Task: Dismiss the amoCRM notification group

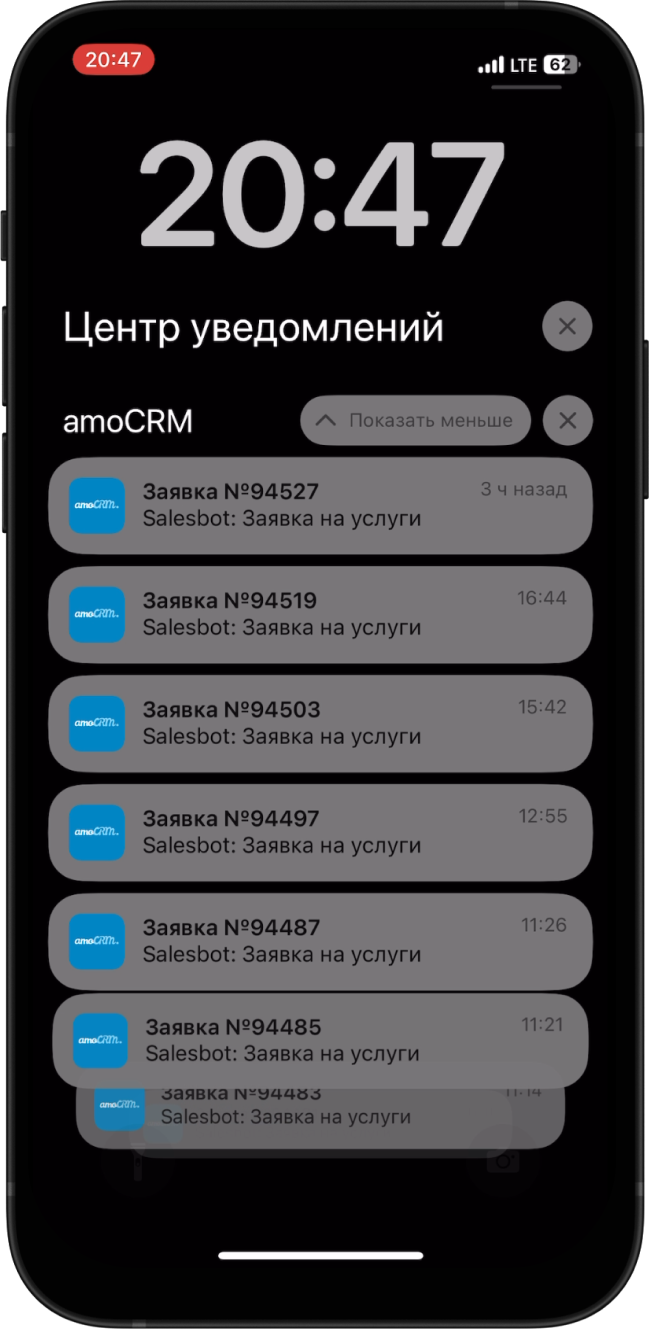Action: (x=567, y=421)
